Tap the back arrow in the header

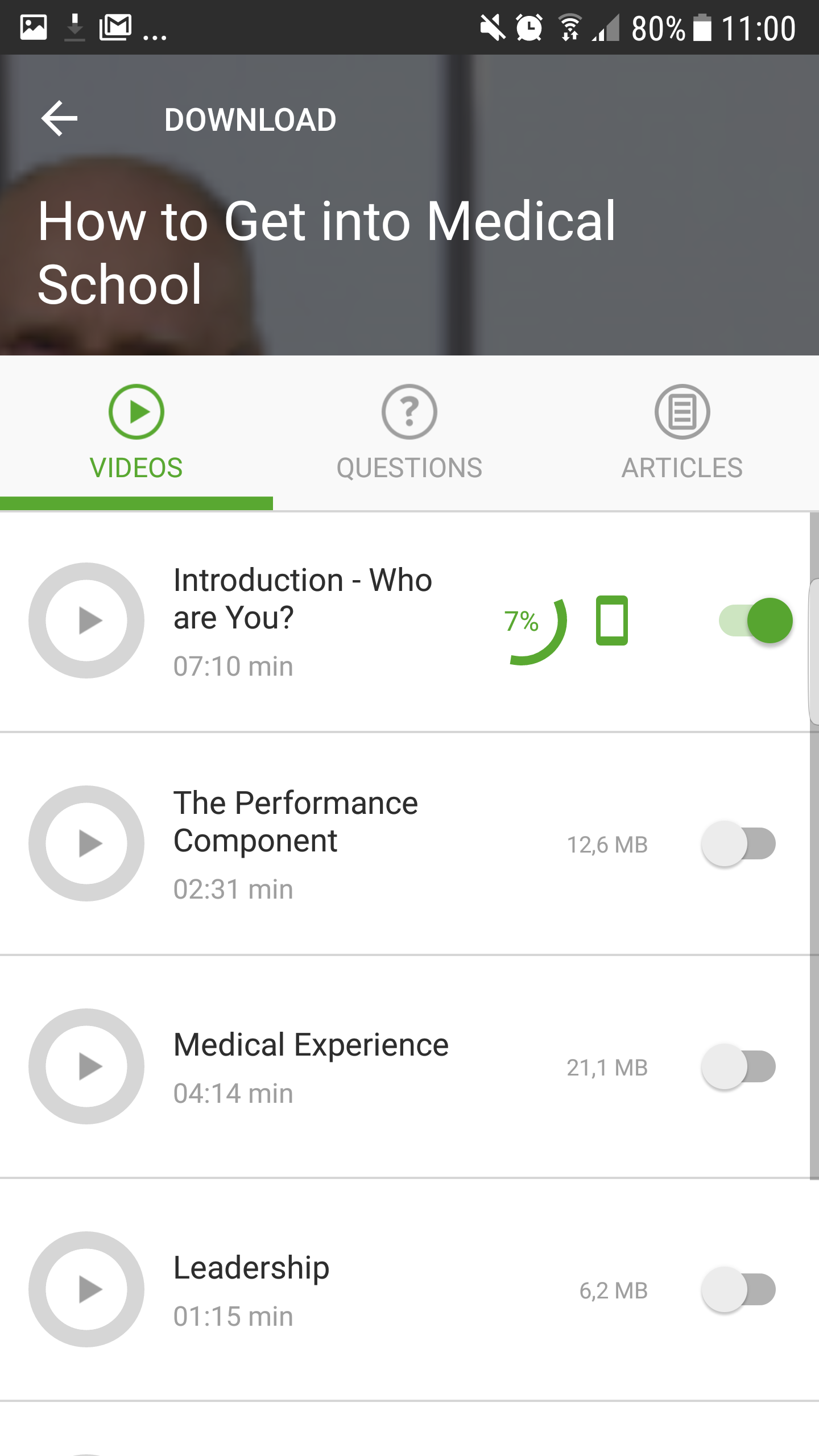(59, 118)
